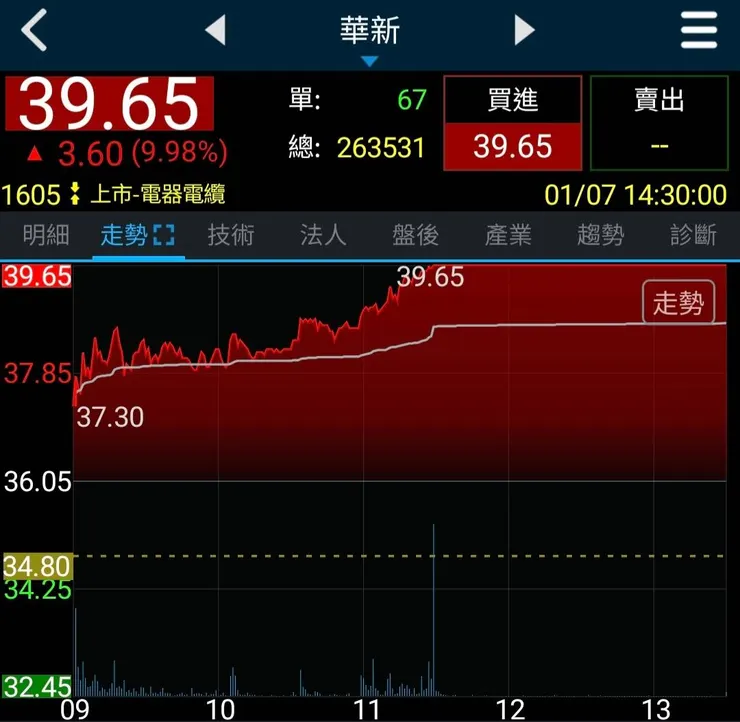Show the 趨勢 tab
The height and width of the screenshot is (722, 740).
[x=601, y=235]
